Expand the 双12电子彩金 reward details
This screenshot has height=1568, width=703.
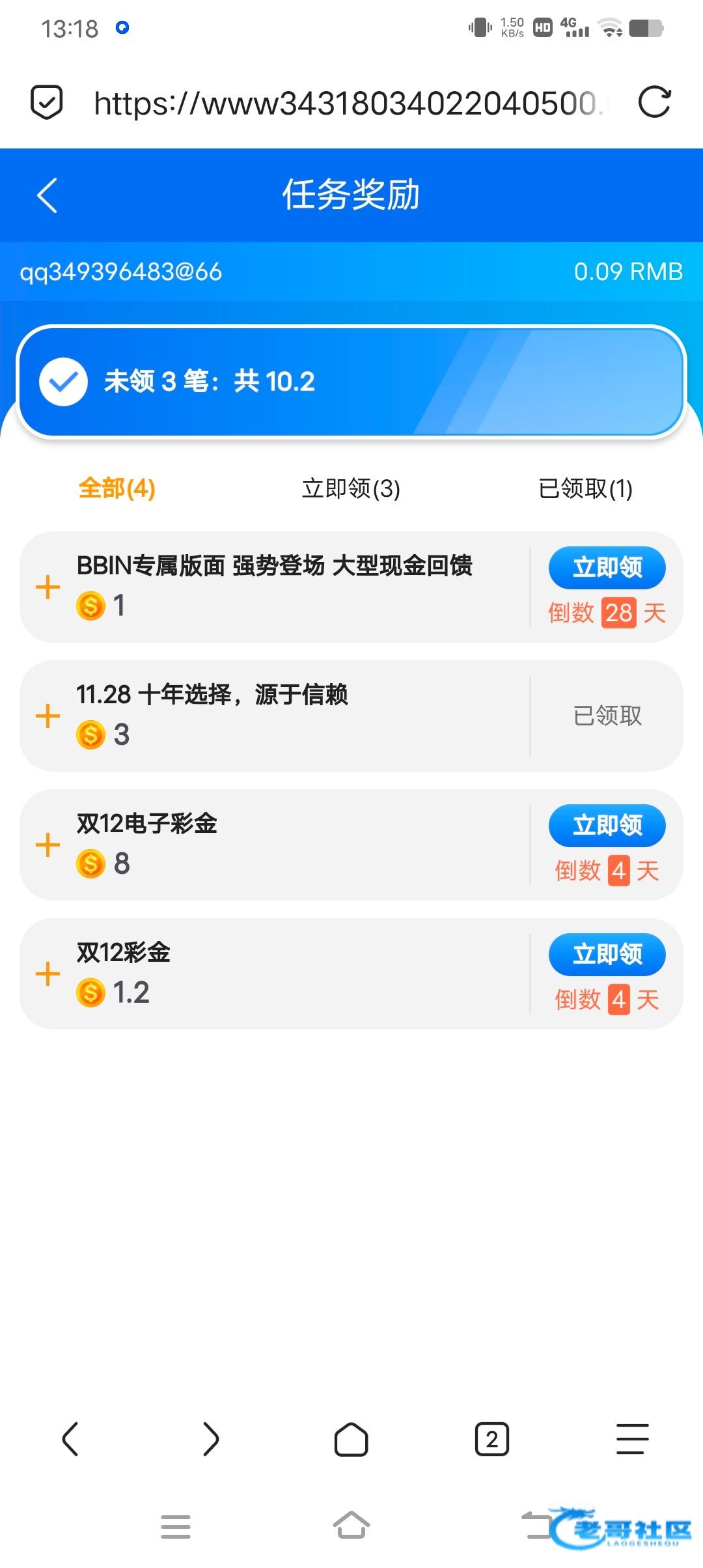tap(48, 845)
